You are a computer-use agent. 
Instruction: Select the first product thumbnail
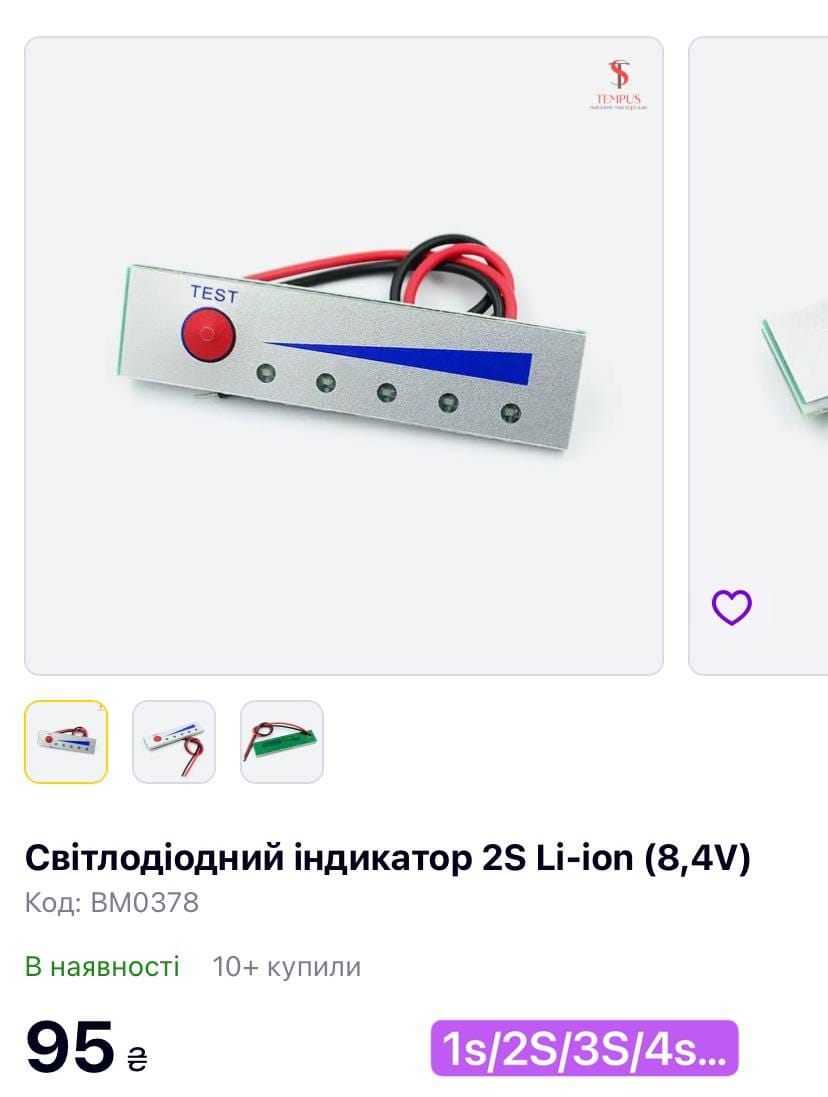66,742
